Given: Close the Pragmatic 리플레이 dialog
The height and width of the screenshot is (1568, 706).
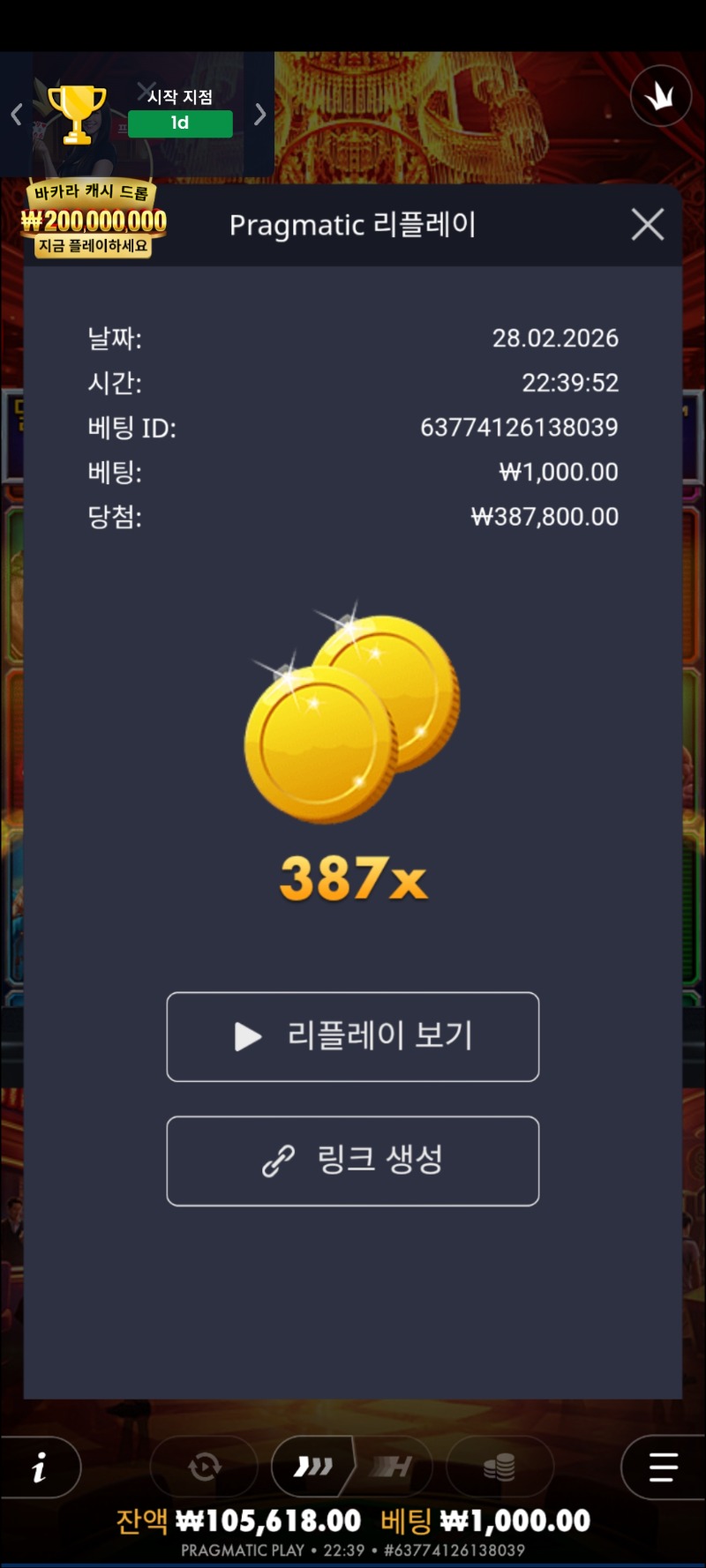Looking at the screenshot, I should click(648, 225).
